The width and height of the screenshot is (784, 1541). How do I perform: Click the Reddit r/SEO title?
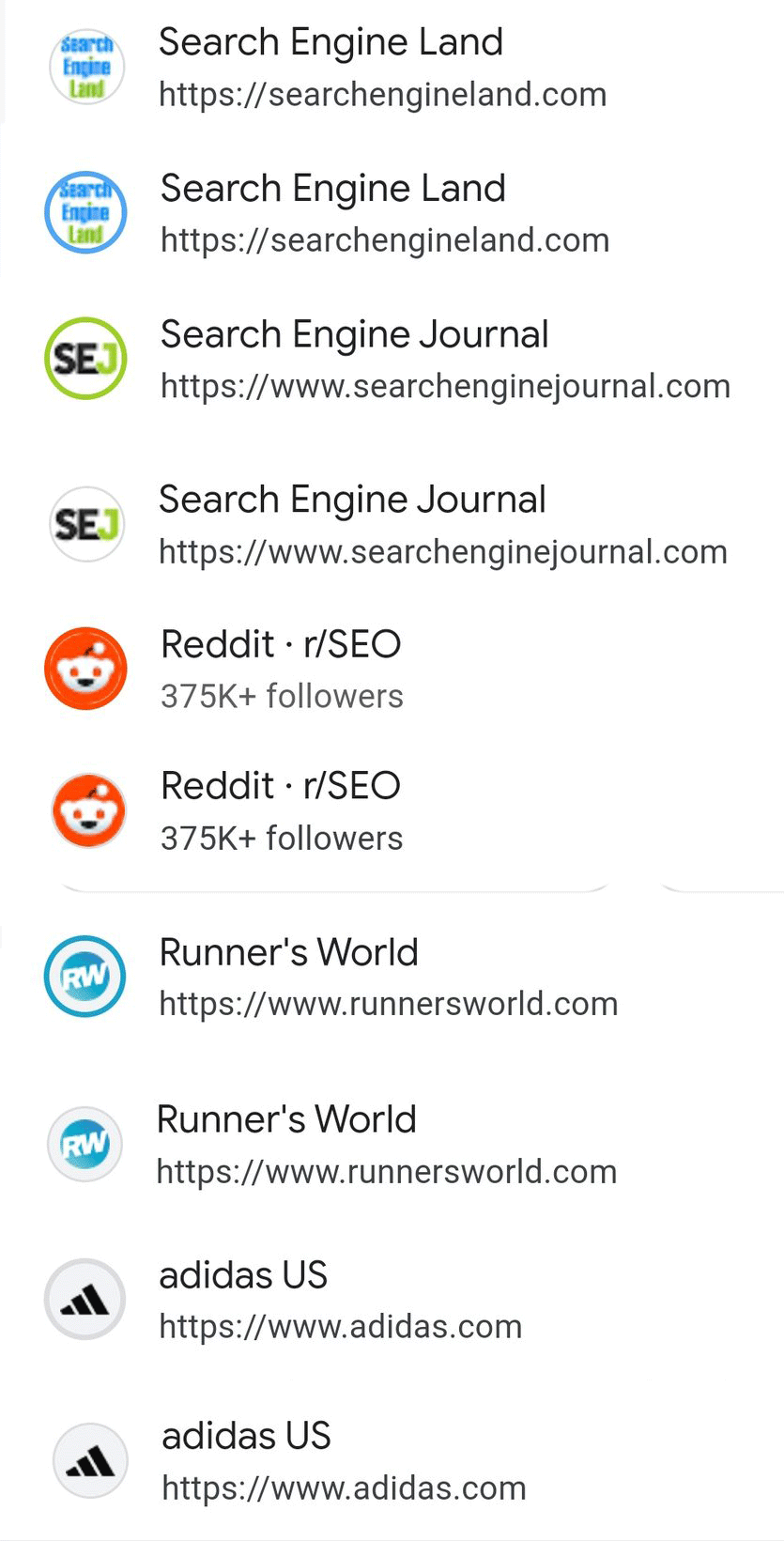click(280, 644)
